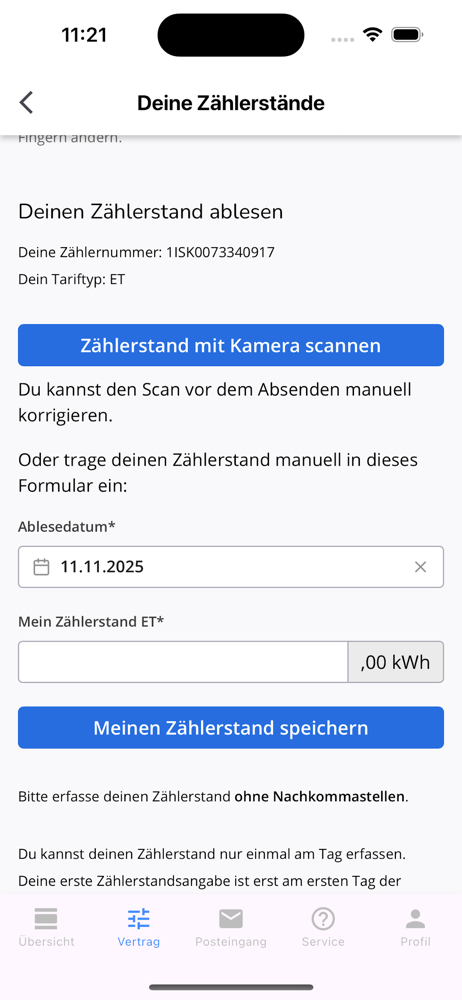The width and height of the screenshot is (462, 1000).
Task: Open the Ablesedatum date field
Action: [x=230, y=566]
